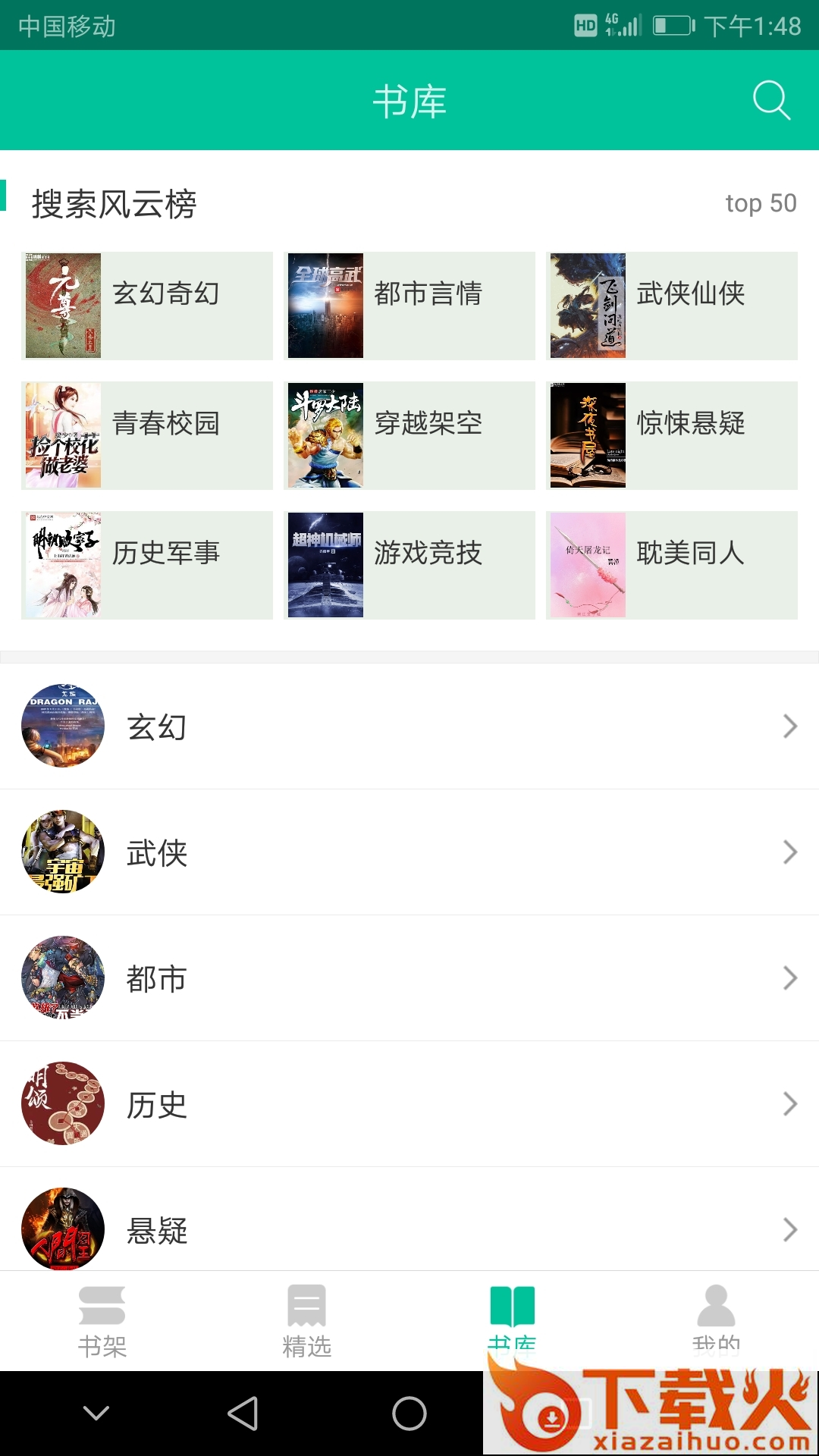Browse the 历史 list row
The width and height of the screenshot is (819, 1456).
(x=409, y=1104)
